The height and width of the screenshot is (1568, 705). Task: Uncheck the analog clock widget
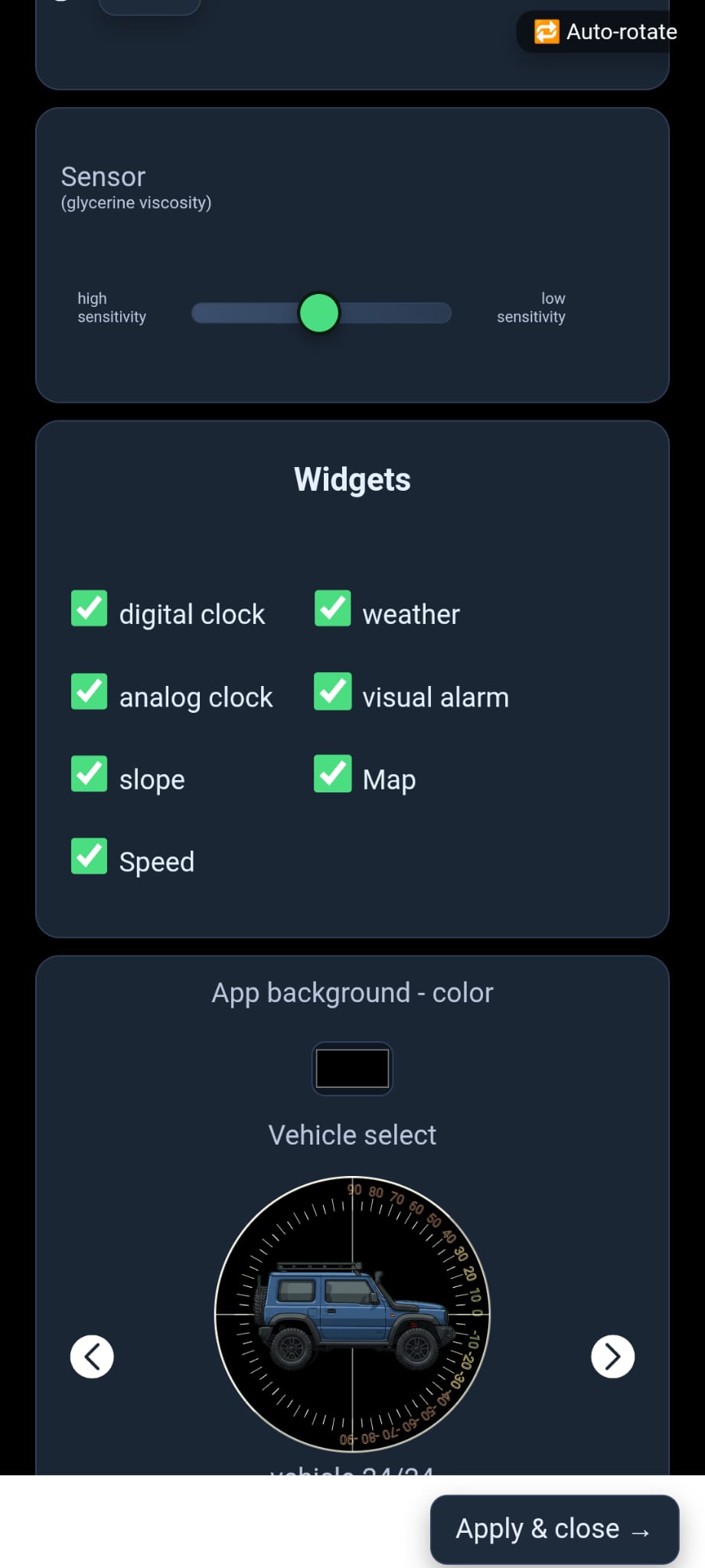tap(90, 691)
